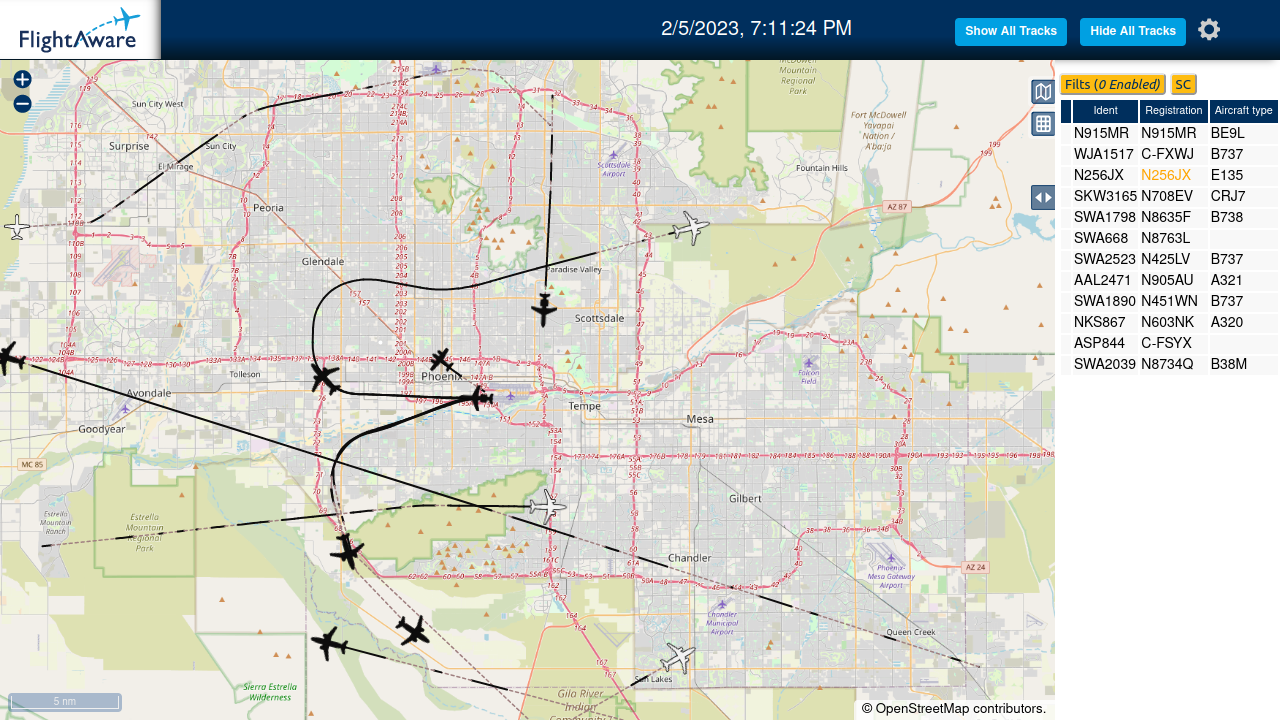1280x720 pixels.
Task: Select flight SKW3165 in the list
Action: (x=1170, y=196)
